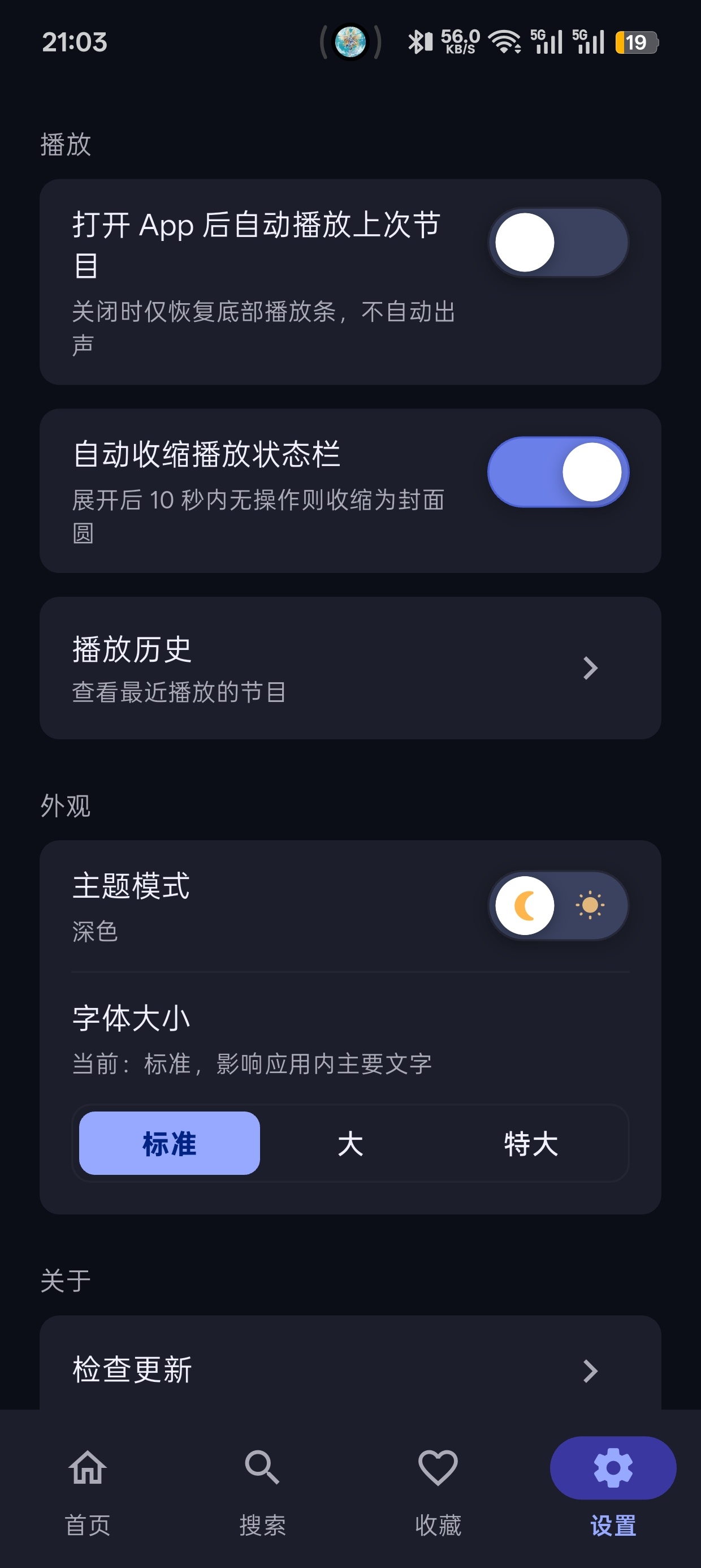701x1568 pixels.
Task: Toggle 主题模式 to light theme
Action: 558,905
